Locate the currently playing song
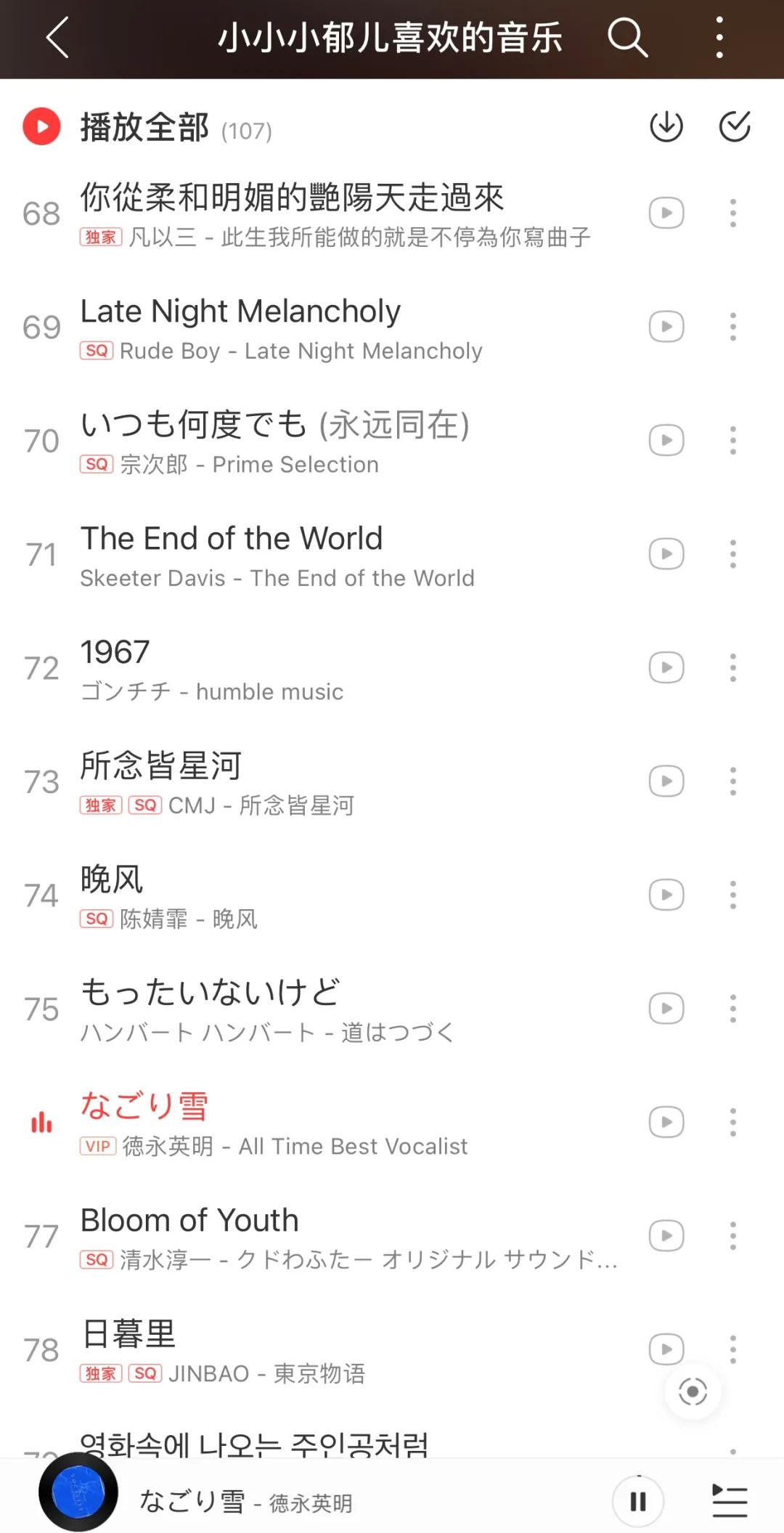The height and width of the screenshot is (1533, 784). pyautogui.click(x=693, y=1391)
